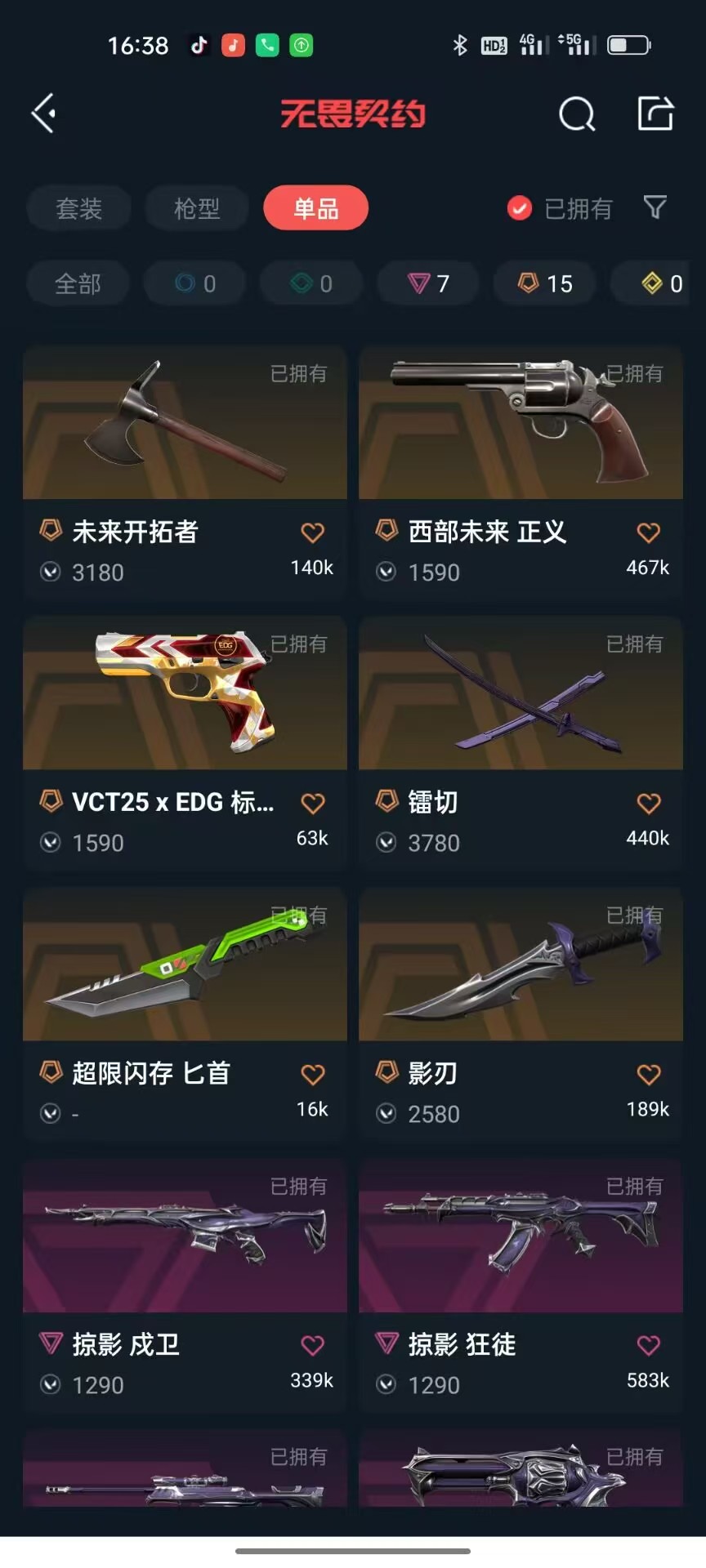Viewport: 706px width, 1568px height.
Task: Open the filter funnel icon
Action: point(655,207)
